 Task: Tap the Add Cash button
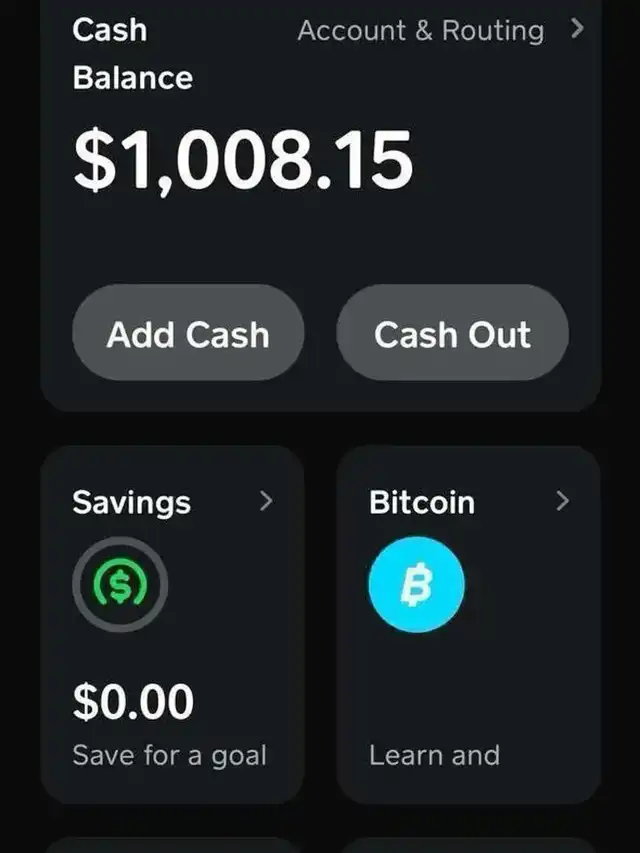point(188,333)
